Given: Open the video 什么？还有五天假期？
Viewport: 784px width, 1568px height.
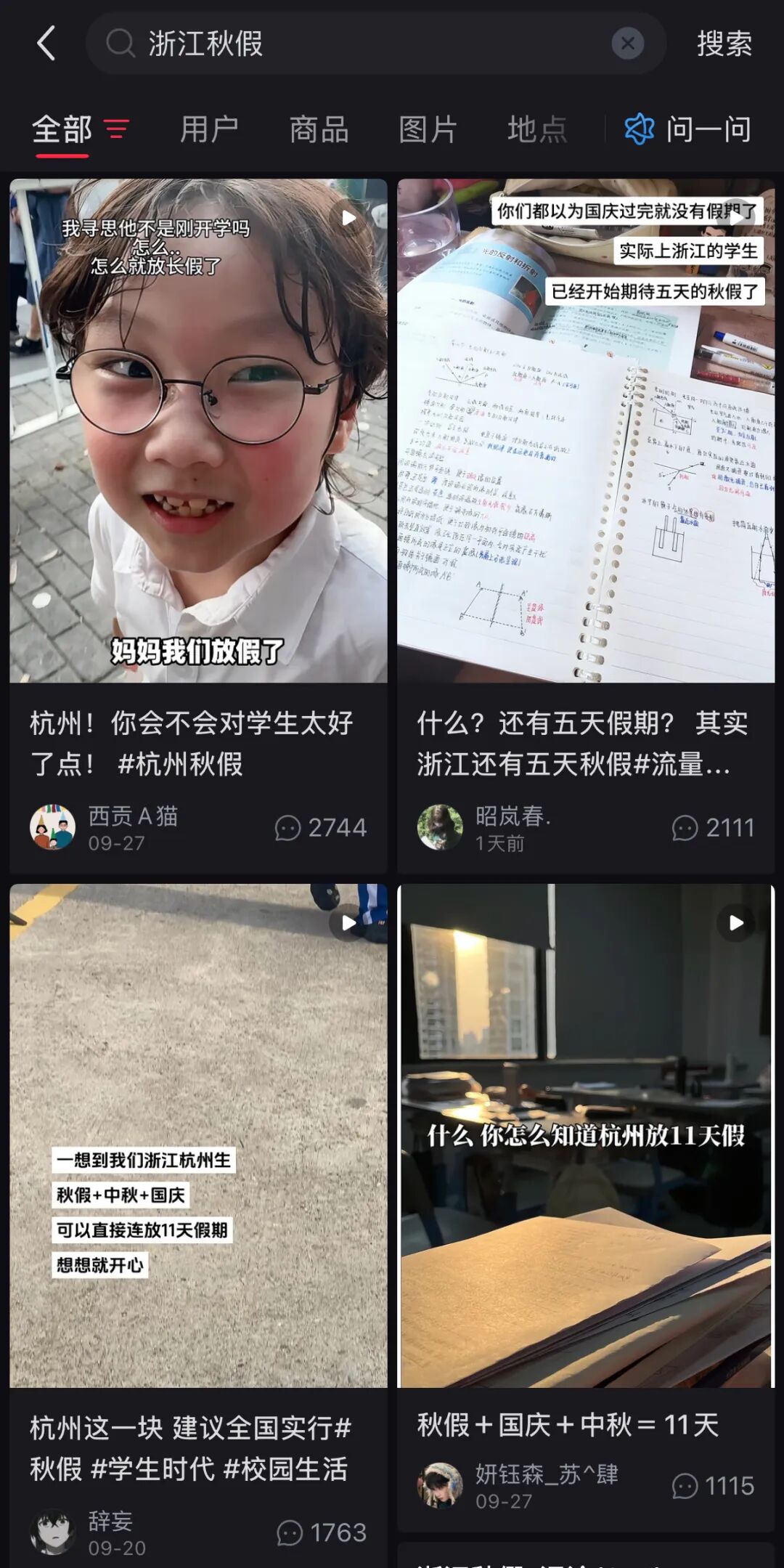Looking at the screenshot, I should coord(586,431).
